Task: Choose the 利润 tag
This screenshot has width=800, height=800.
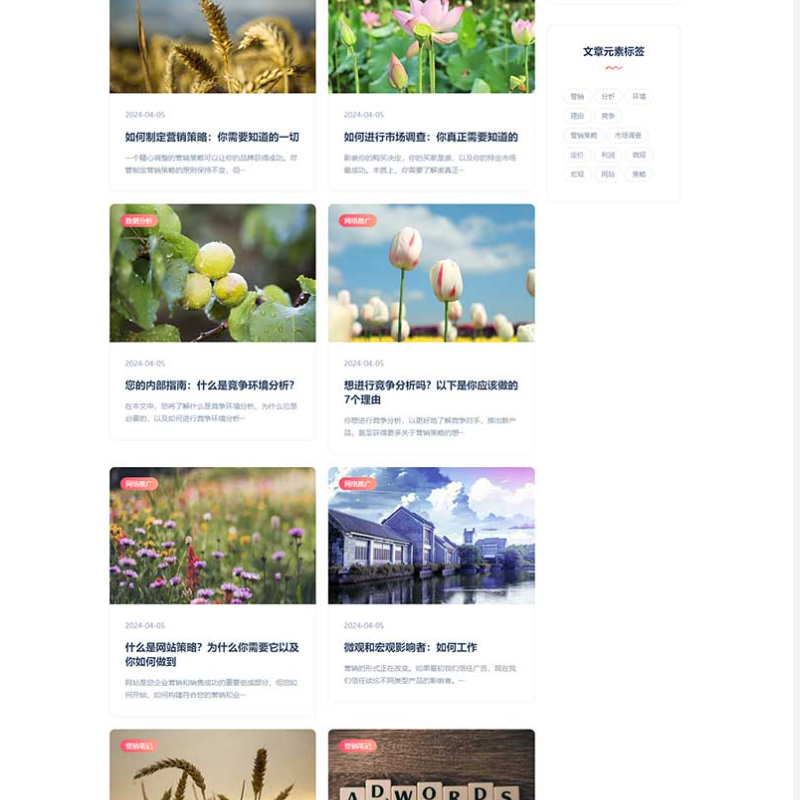Action: click(608, 155)
